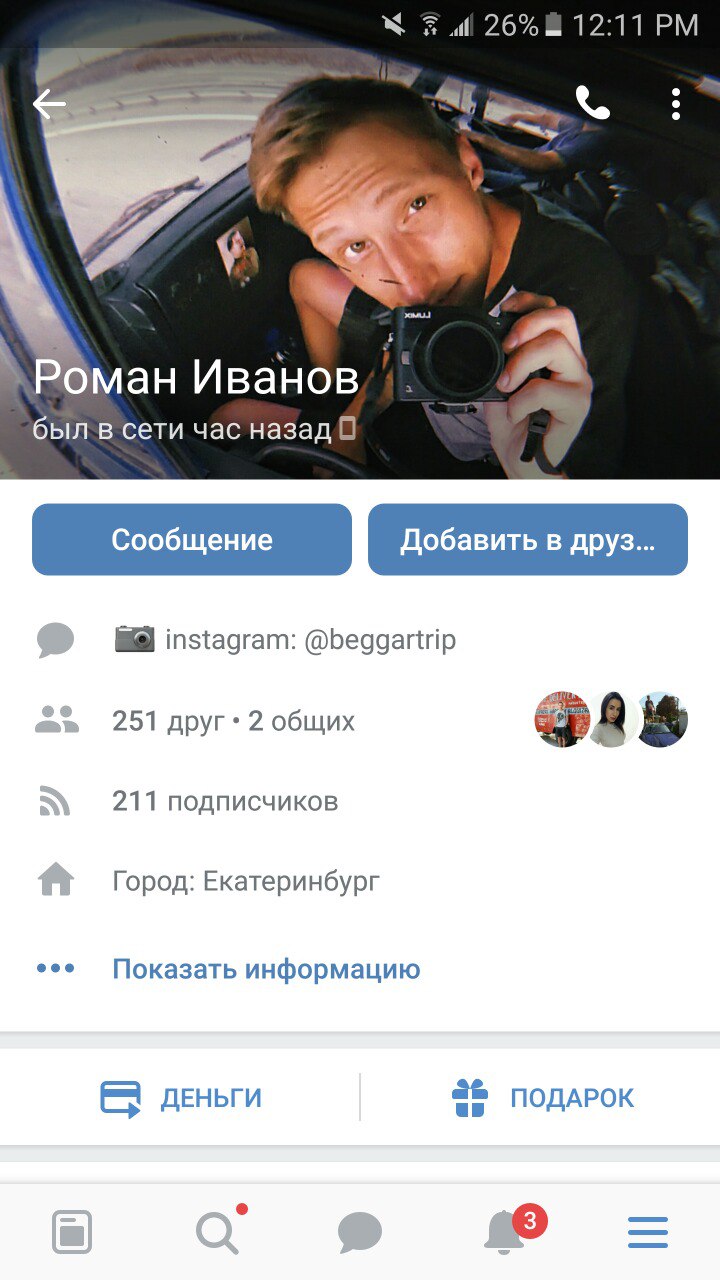Open the search tab
Screen dimensions: 720x1280
click(x=216, y=1232)
